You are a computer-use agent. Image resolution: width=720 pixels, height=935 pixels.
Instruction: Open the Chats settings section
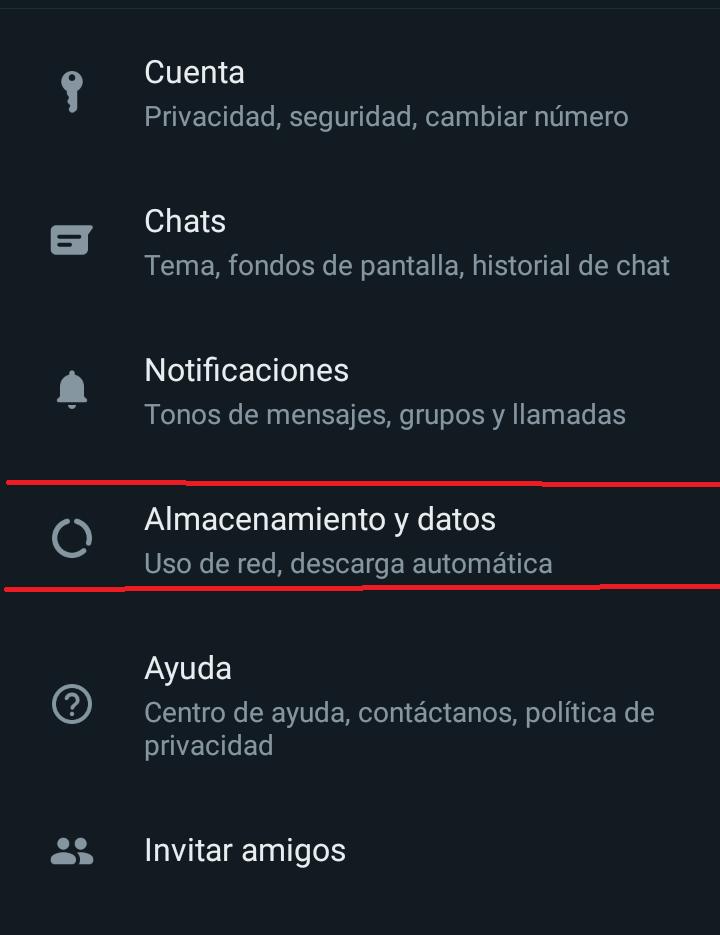pos(185,222)
